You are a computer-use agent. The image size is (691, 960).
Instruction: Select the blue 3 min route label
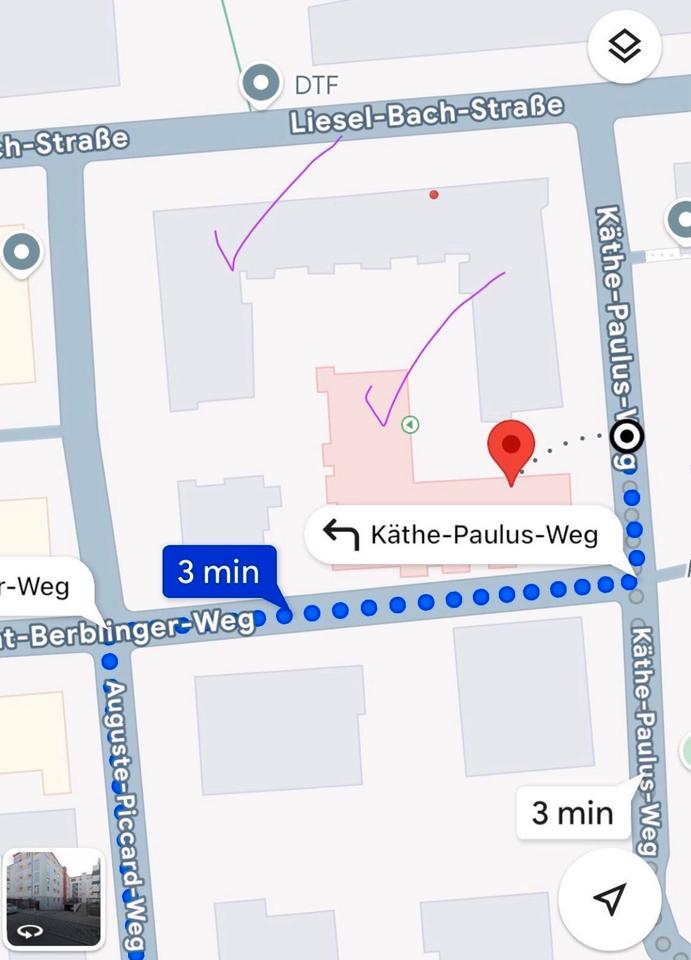(x=218, y=572)
